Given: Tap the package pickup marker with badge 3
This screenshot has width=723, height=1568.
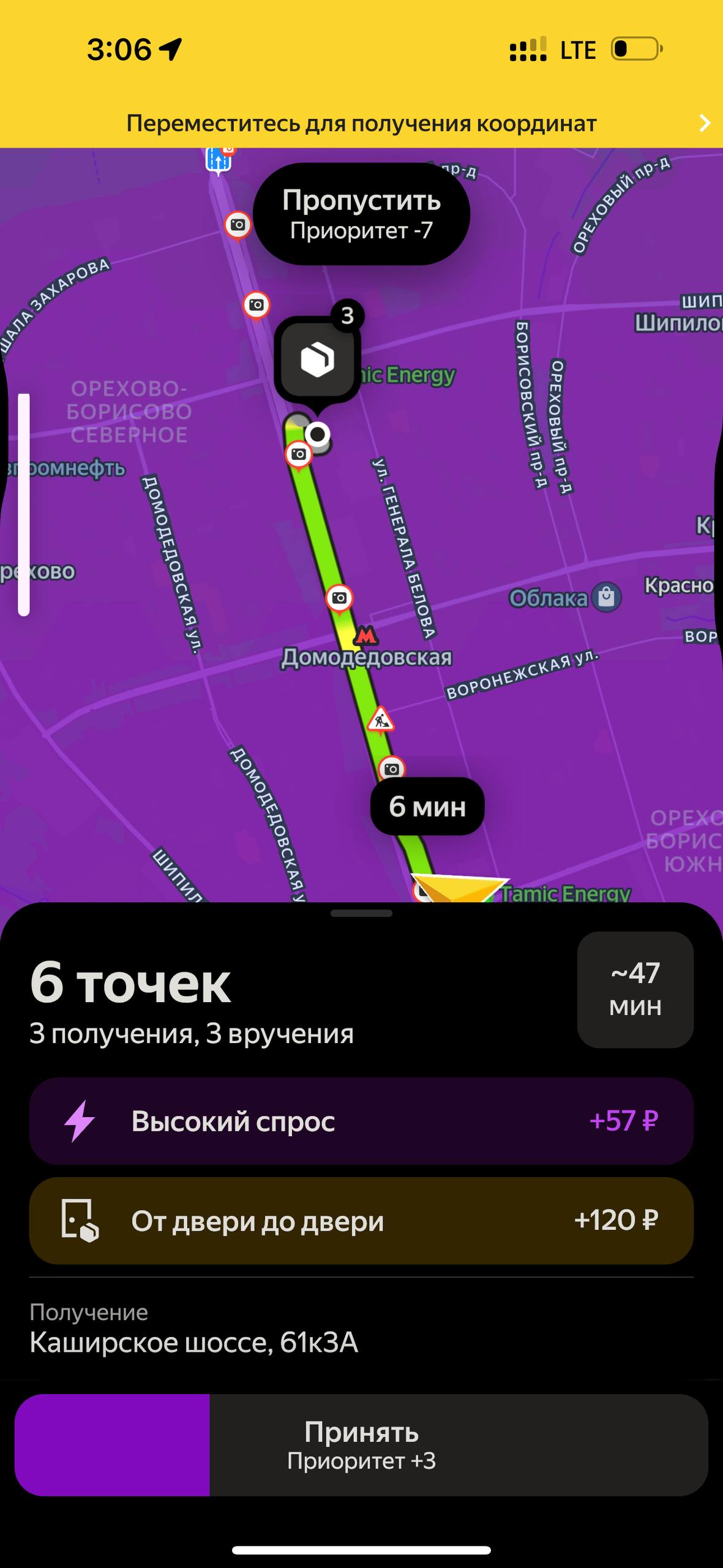Looking at the screenshot, I should point(317,358).
